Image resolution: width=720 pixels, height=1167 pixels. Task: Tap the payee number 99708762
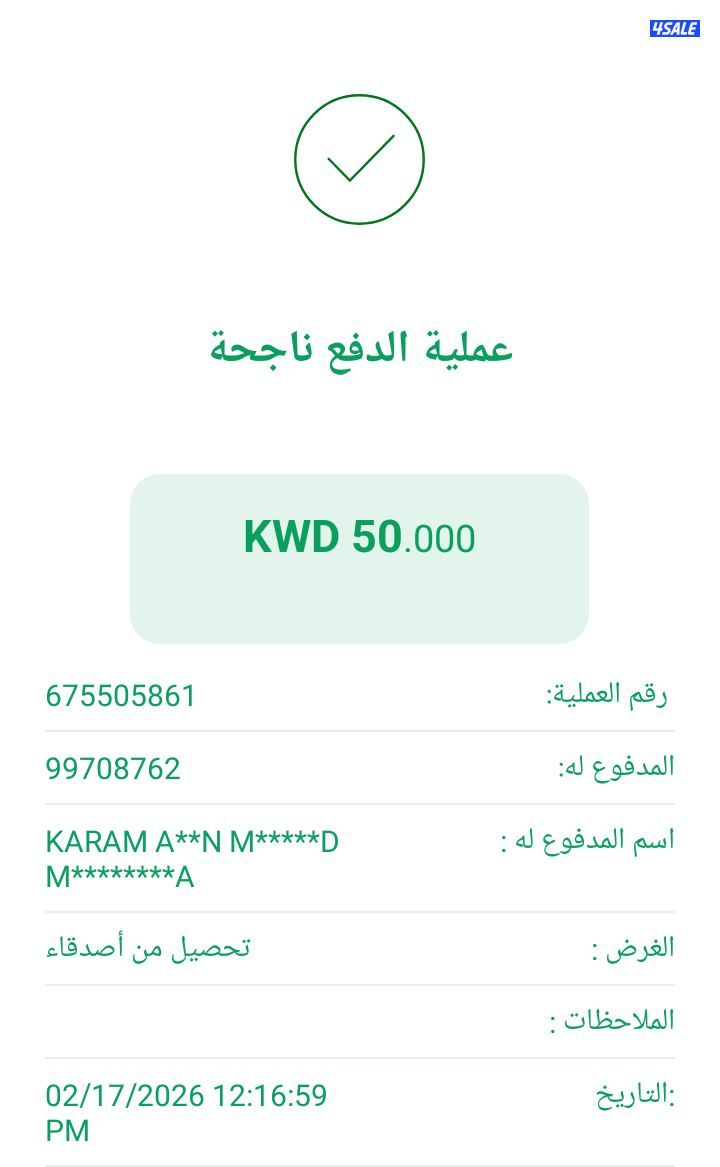click(x=113, y=768)
